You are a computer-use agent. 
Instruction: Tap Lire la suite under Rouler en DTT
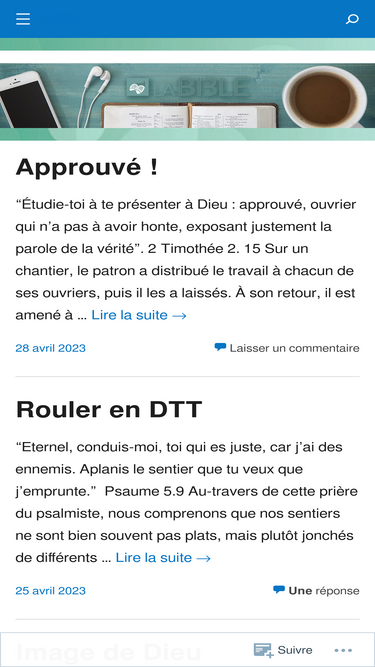pos(163,558)
